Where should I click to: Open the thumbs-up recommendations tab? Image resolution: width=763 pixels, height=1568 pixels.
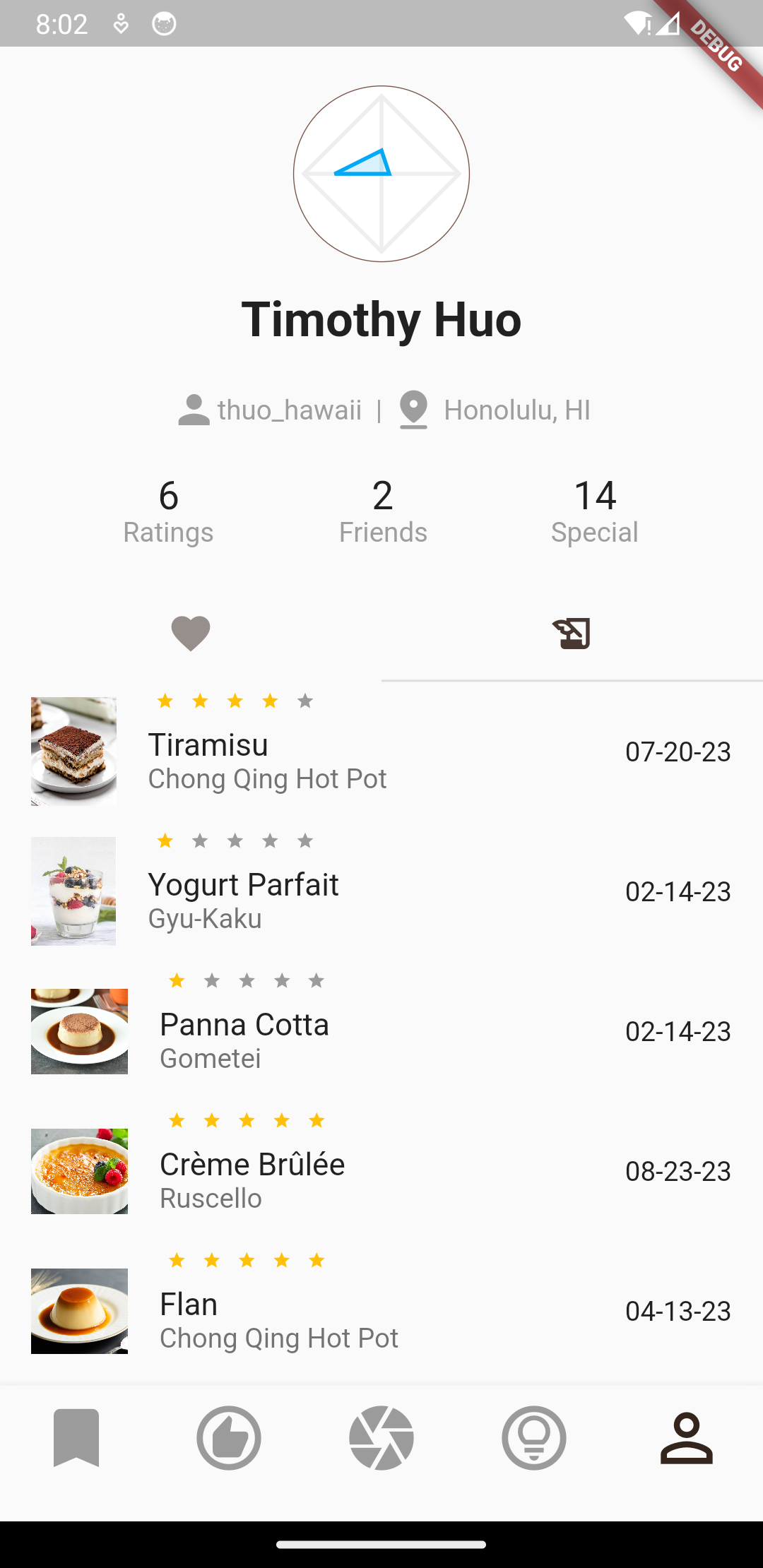[x=229, y=1438]
